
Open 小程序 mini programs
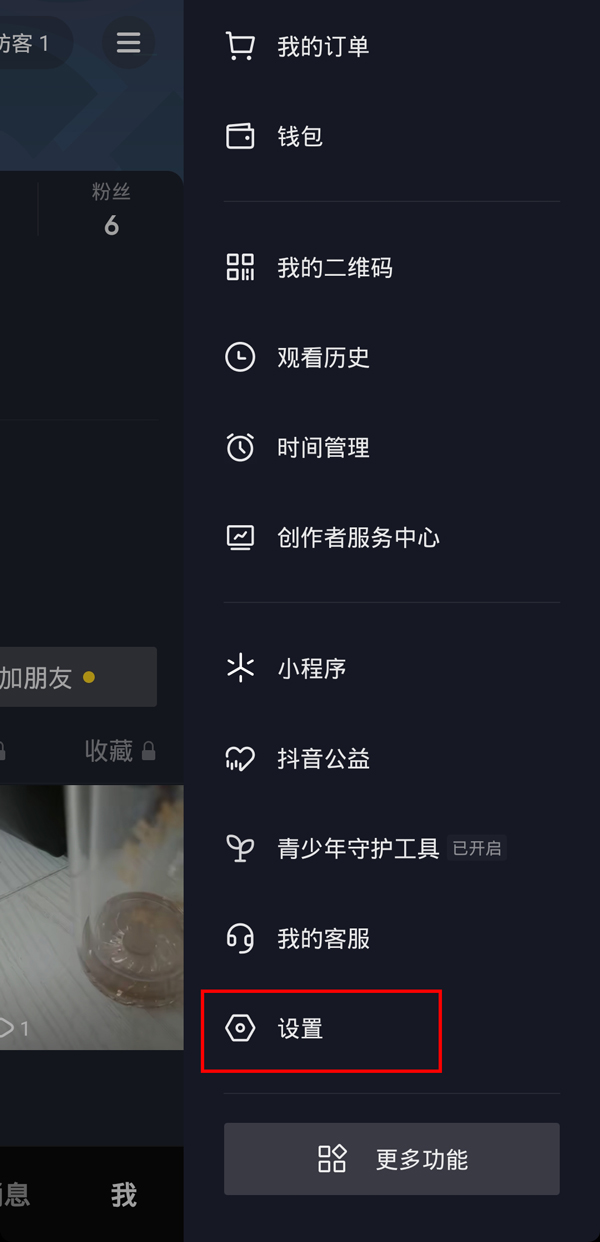311,668
